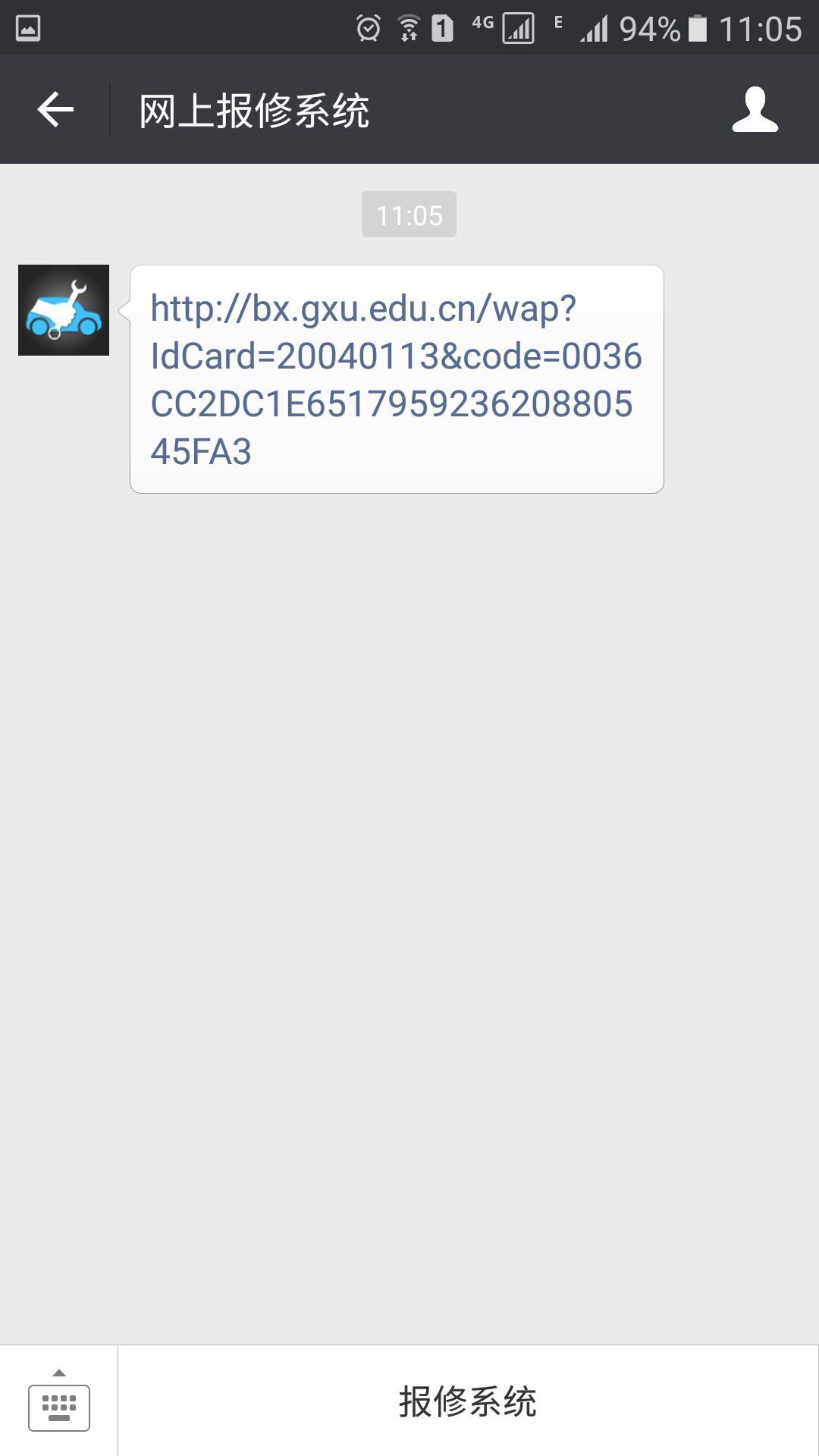Screen dimensions: 819x1456
Task: Open the bx.gxu.edu.cn link
Action: 396,379
